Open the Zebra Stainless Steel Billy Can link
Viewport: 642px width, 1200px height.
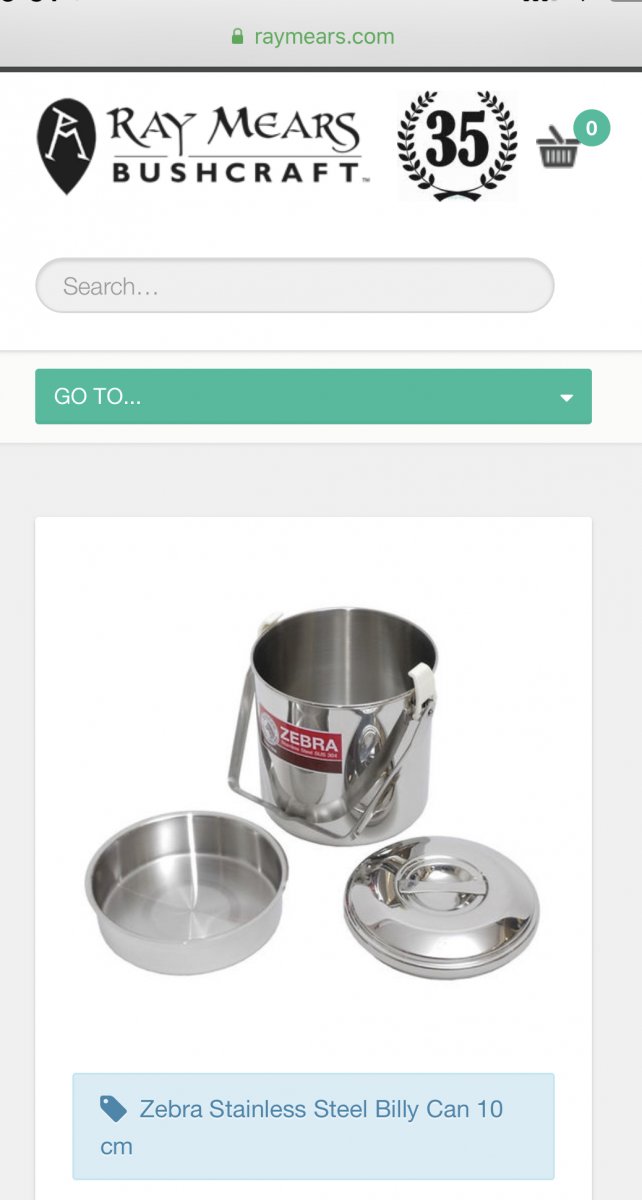(320, 1110)
